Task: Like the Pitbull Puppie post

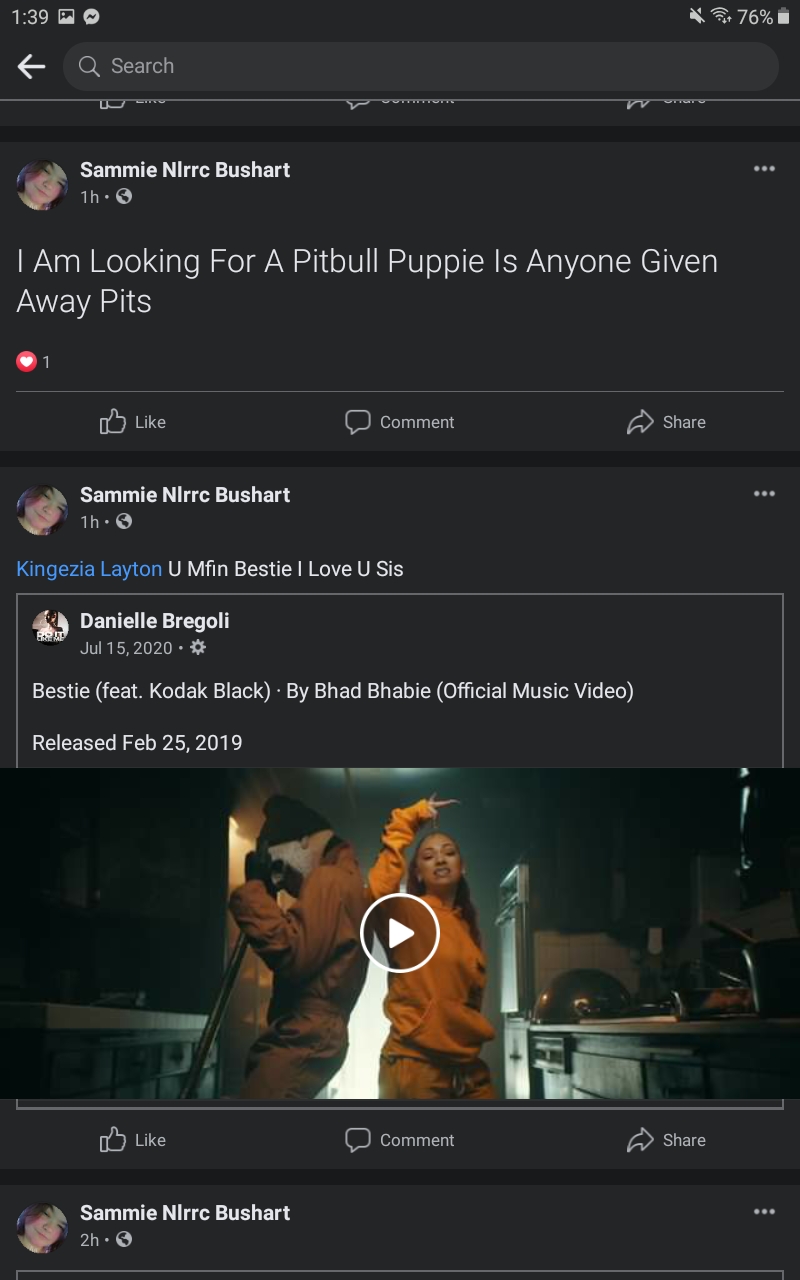Action: point(133,422)
